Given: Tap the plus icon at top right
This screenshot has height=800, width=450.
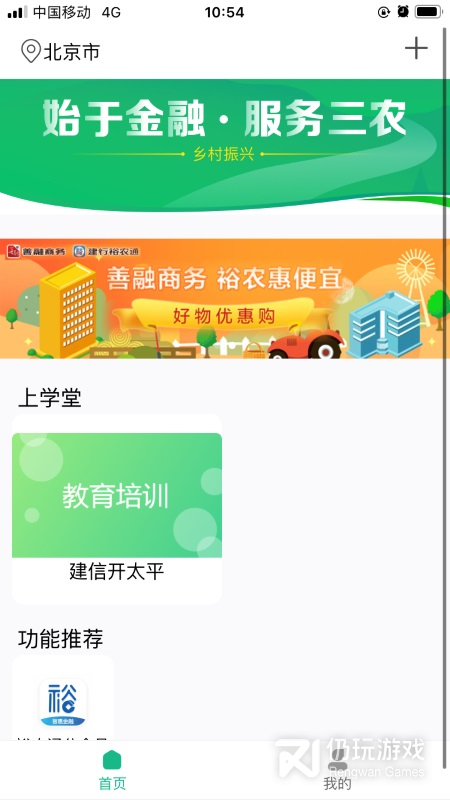Looking at the screenshot, I should tap(416, 48).
